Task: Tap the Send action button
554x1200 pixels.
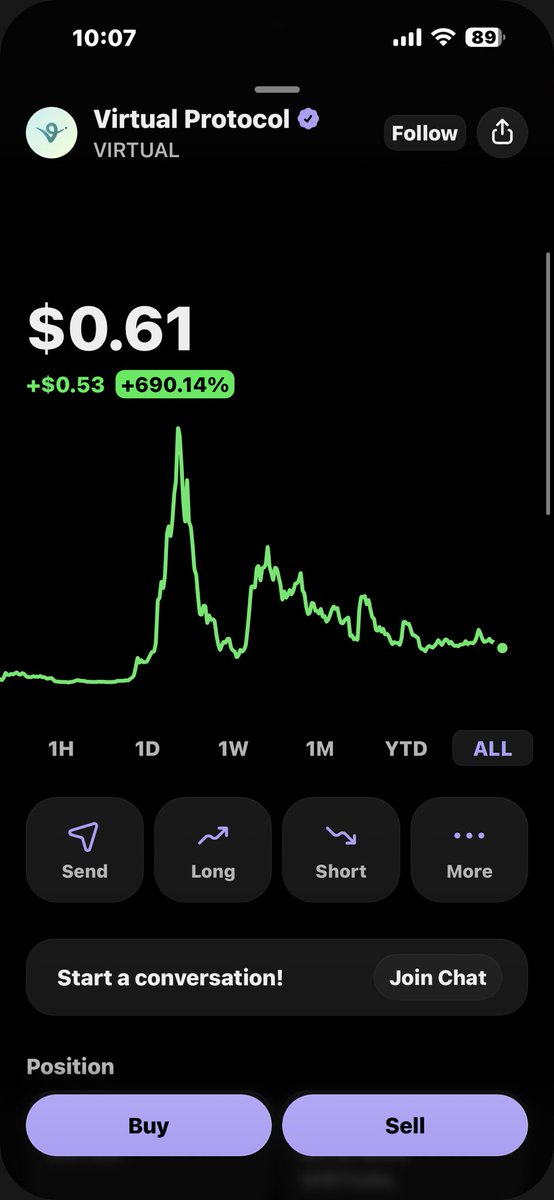Action: point(85,850)
